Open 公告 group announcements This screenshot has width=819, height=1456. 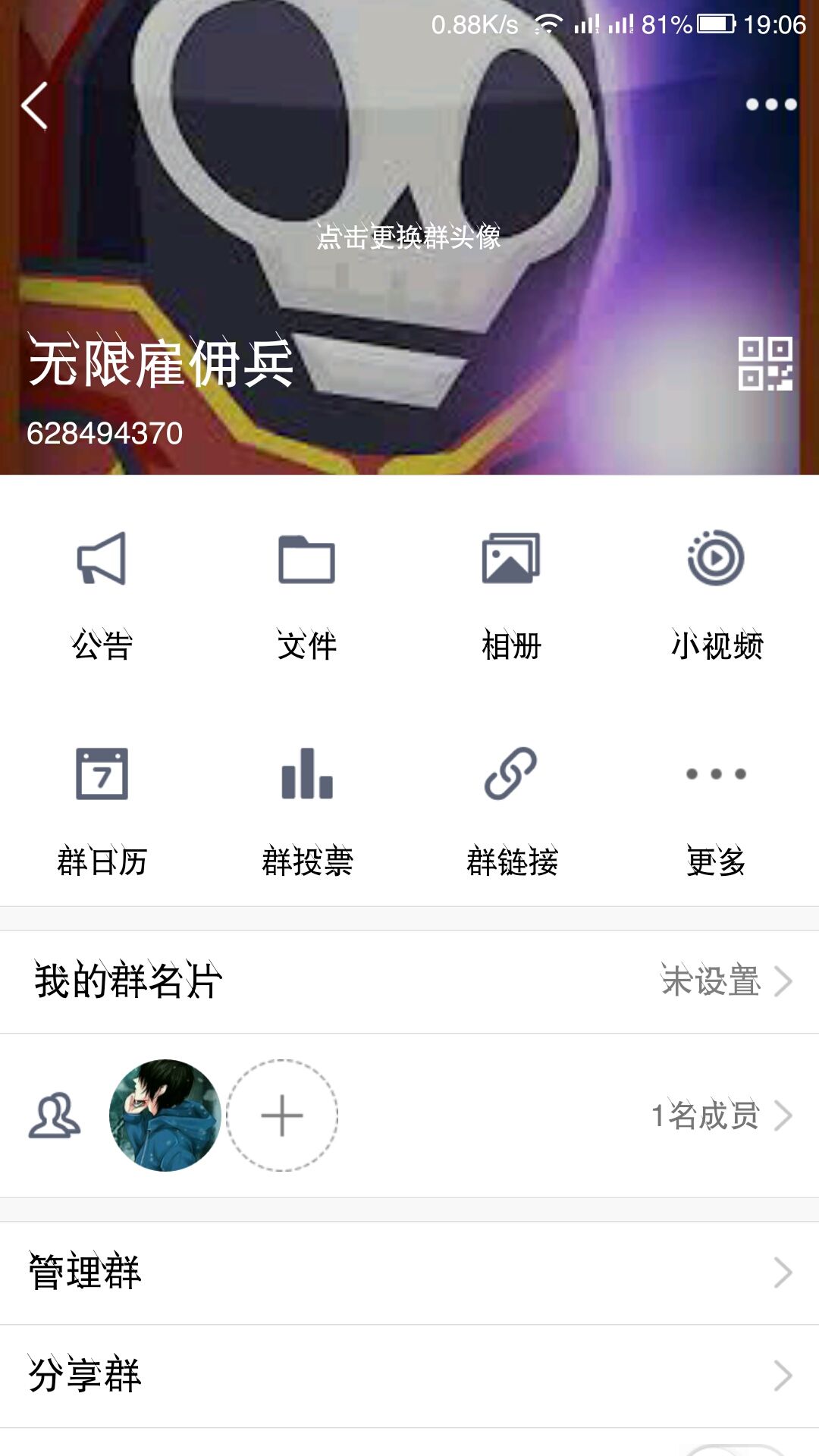(x=102, y=595)
